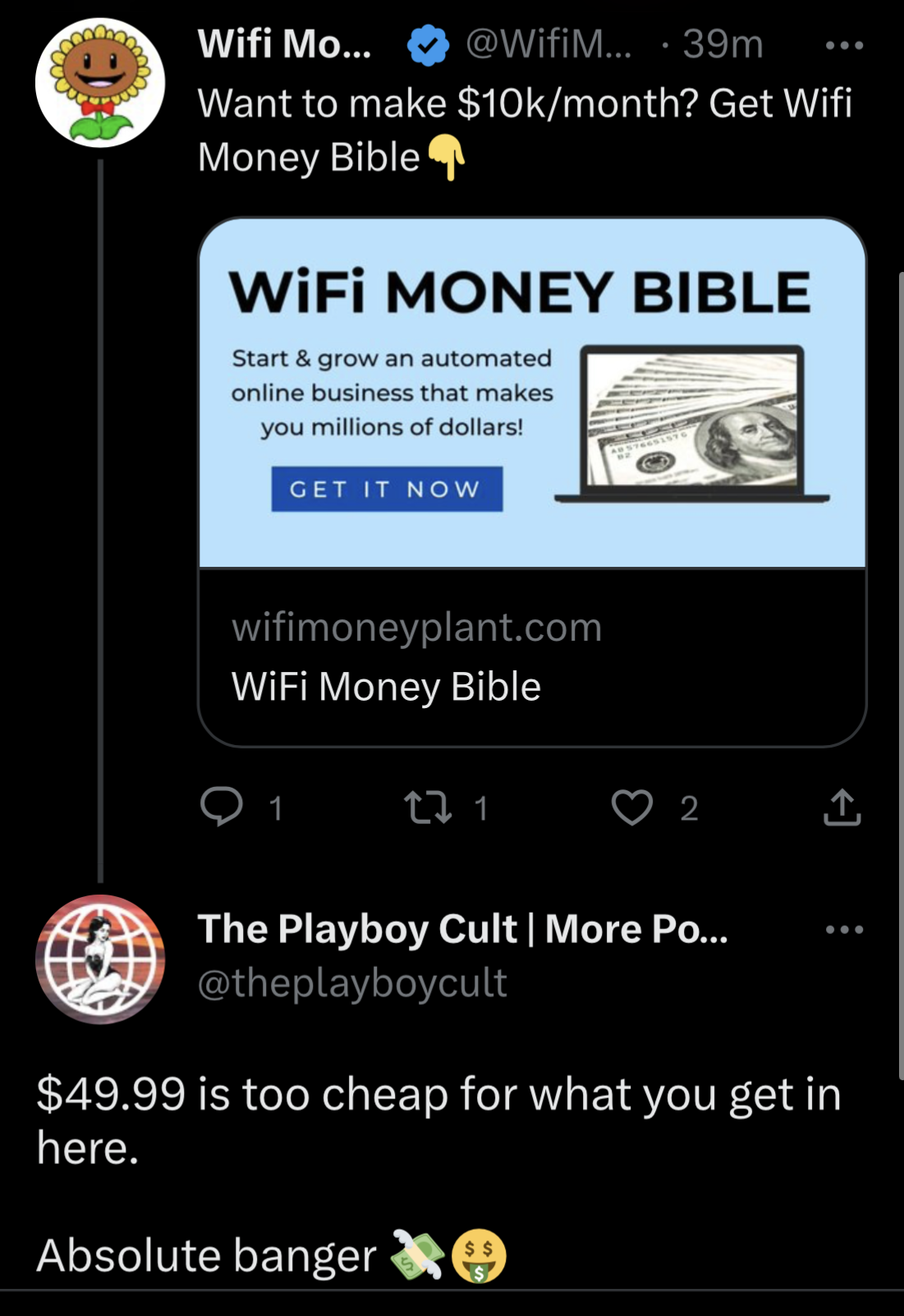The height and width of the screenshot is (1316, 904).
Task: Open the Wifi Mo... account name
Action: click(x=284, y=44)
